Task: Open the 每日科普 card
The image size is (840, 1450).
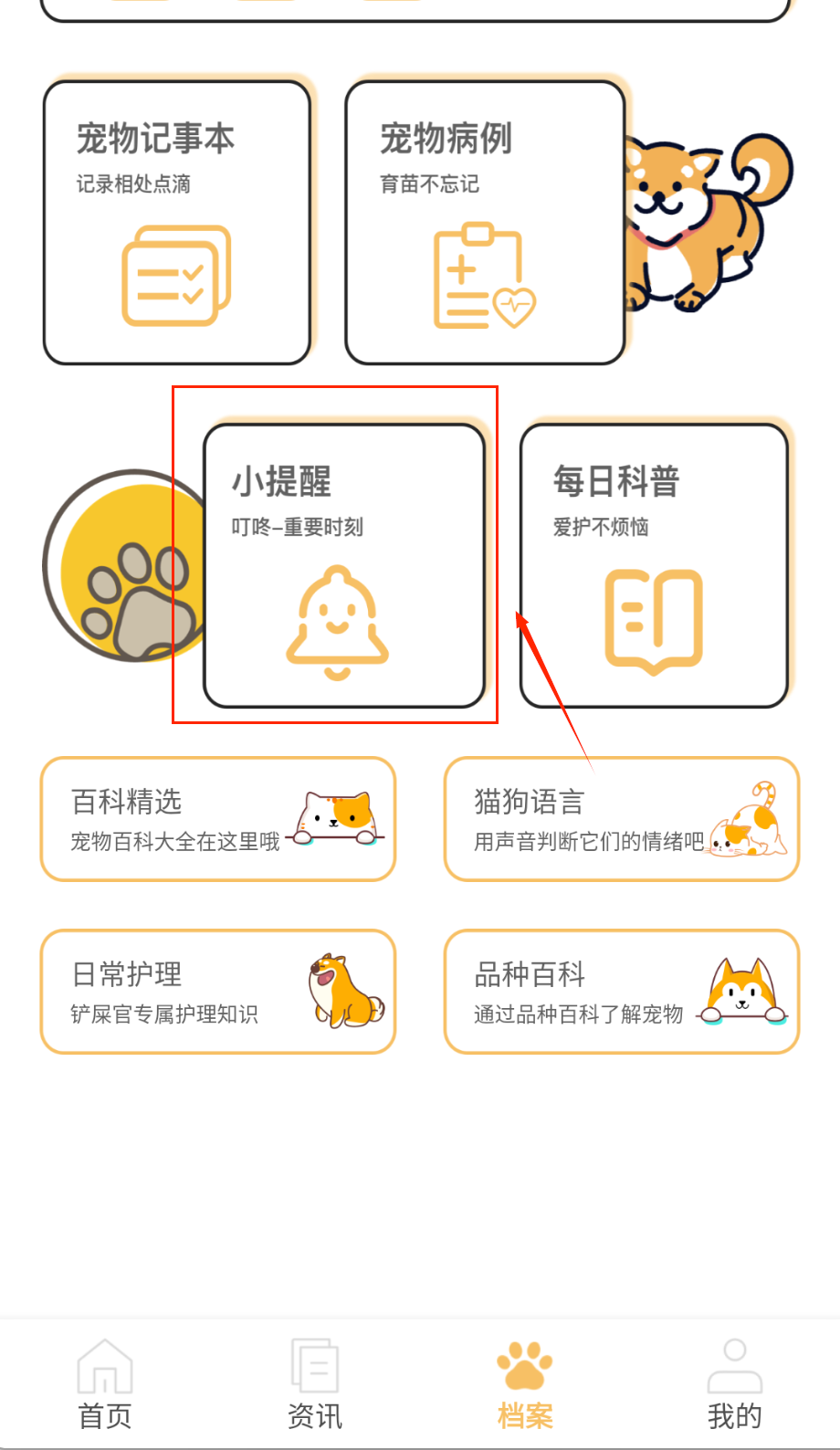Action: (654, 565)
